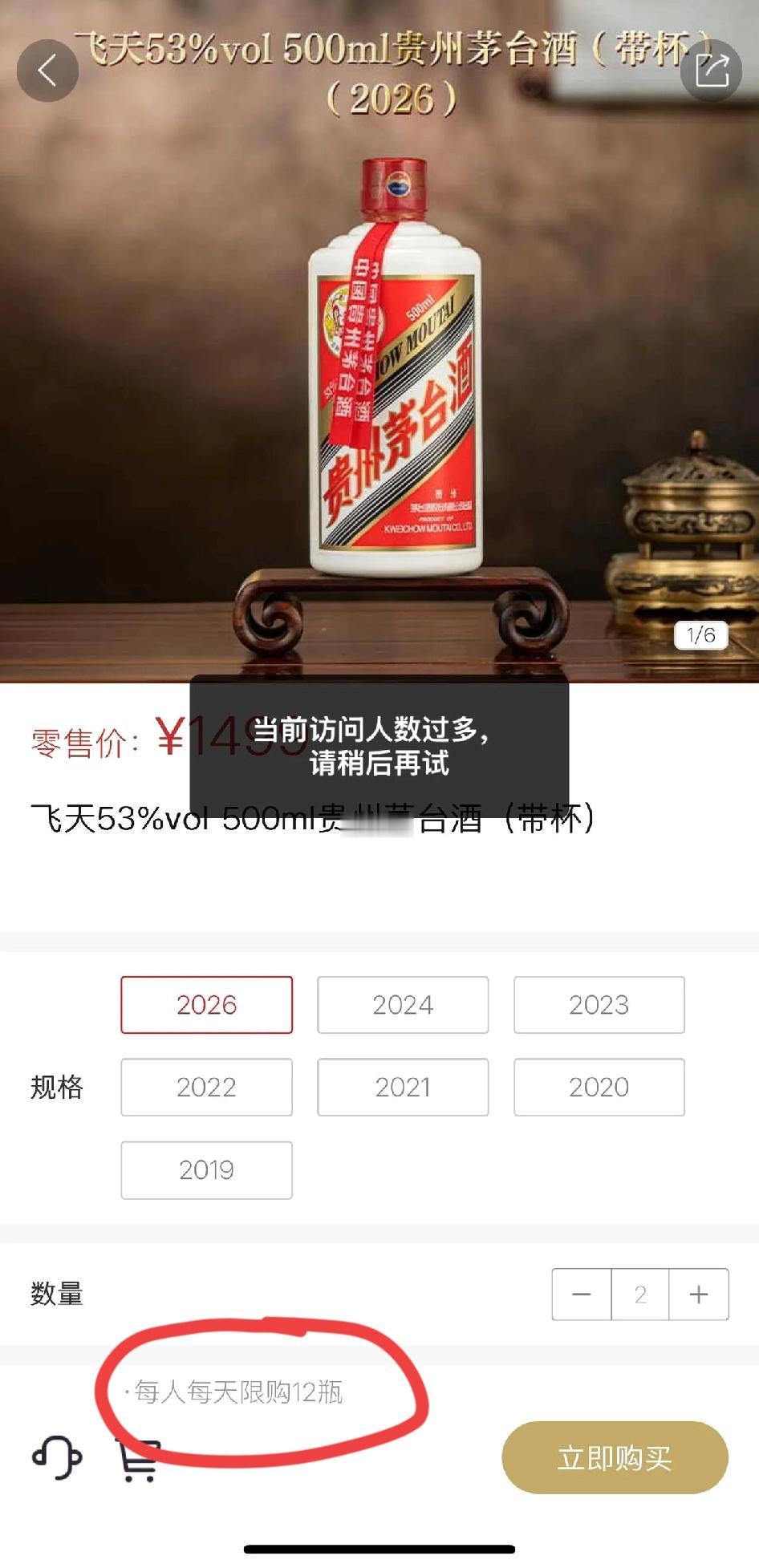Select the 2023 vintage option
Screen dimensions: 759x1568
tap(599, 1004)
